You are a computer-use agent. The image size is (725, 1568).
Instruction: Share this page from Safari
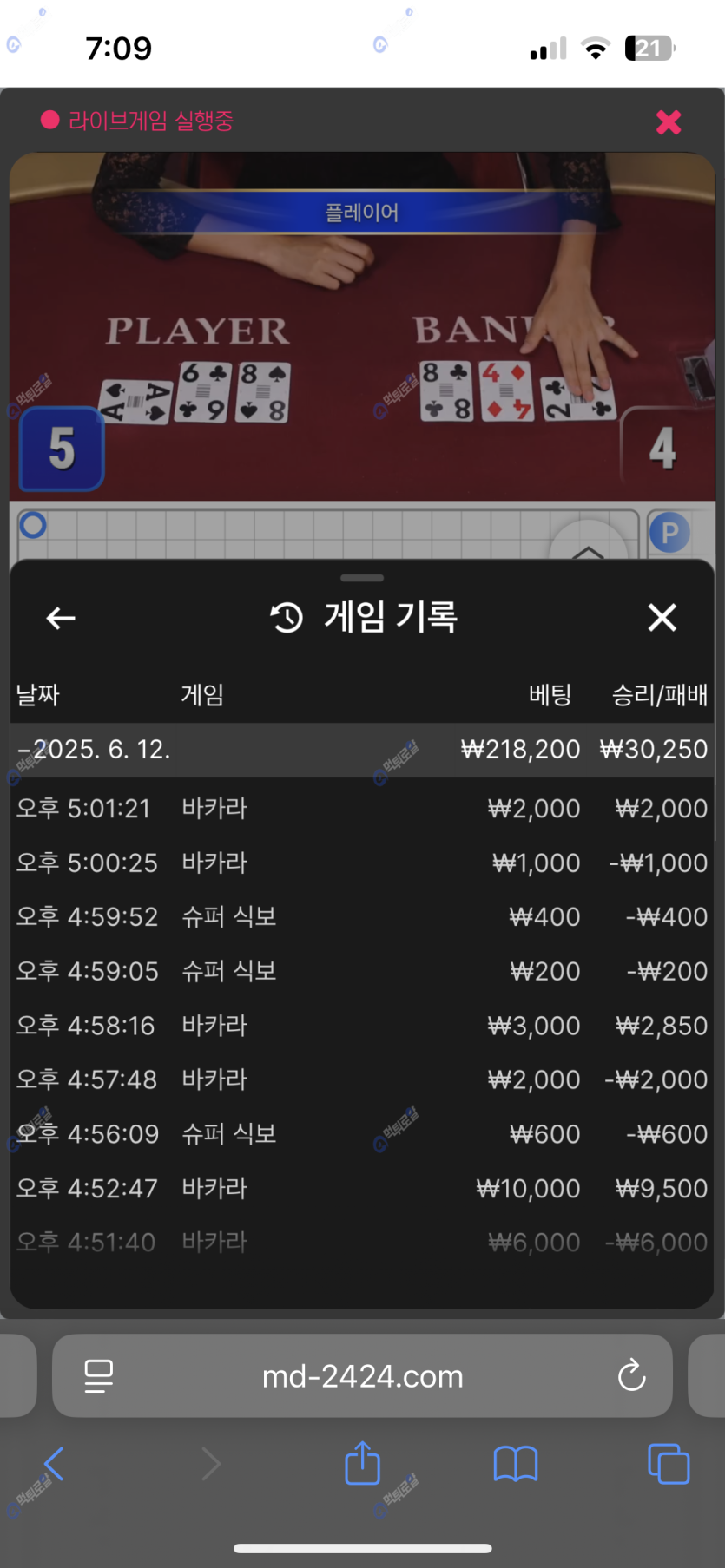tap(362, 1464)
